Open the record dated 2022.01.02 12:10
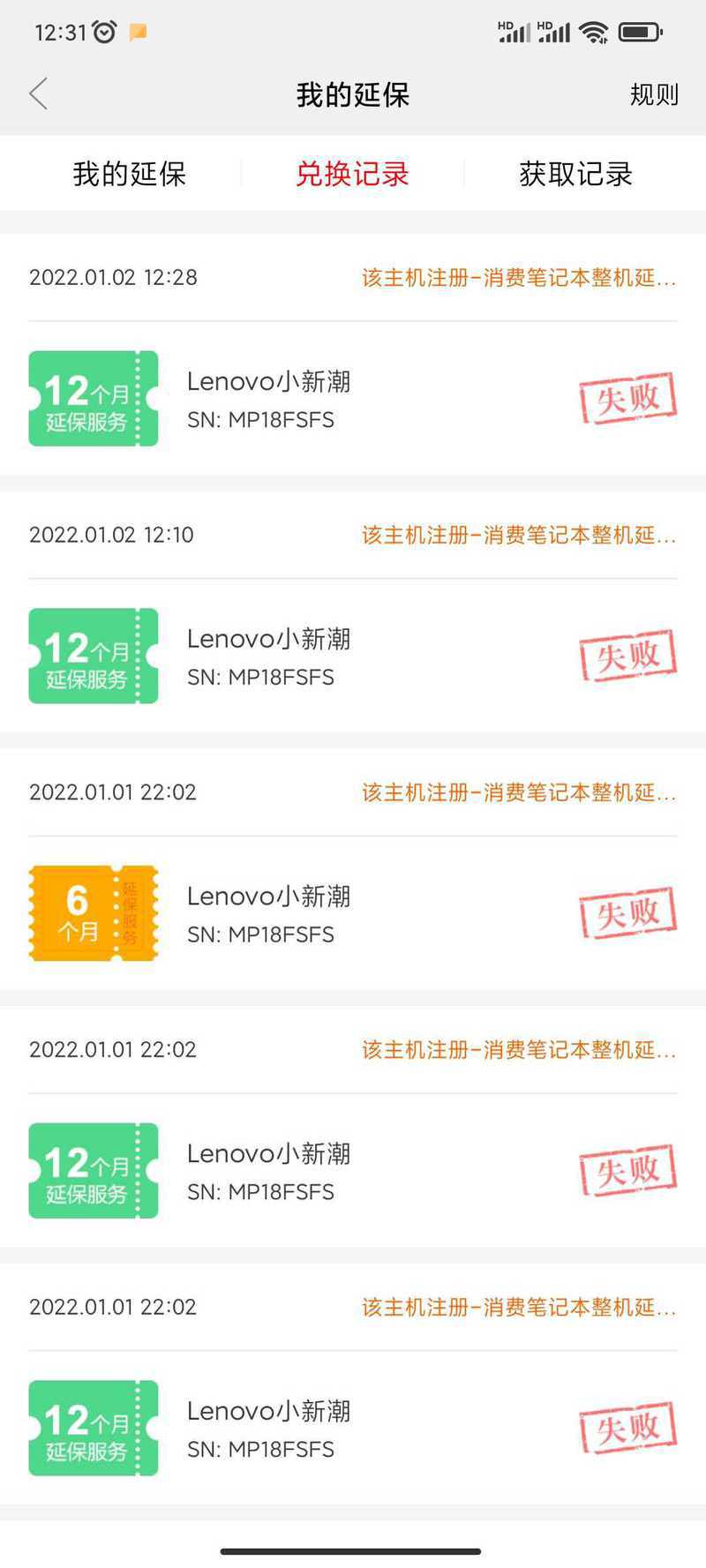 point(353,611)
